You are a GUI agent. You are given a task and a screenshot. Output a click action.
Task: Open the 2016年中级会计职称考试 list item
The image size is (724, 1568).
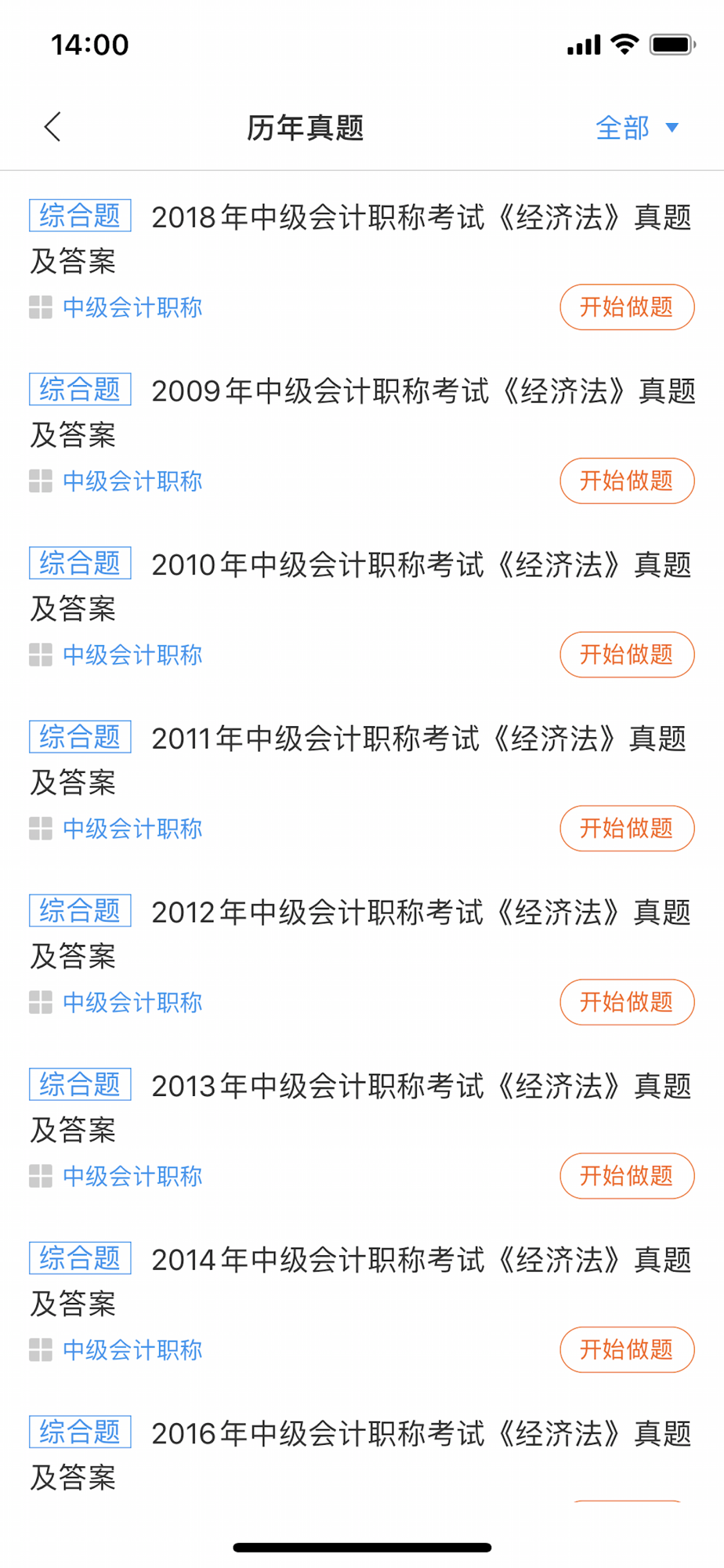361,1454
